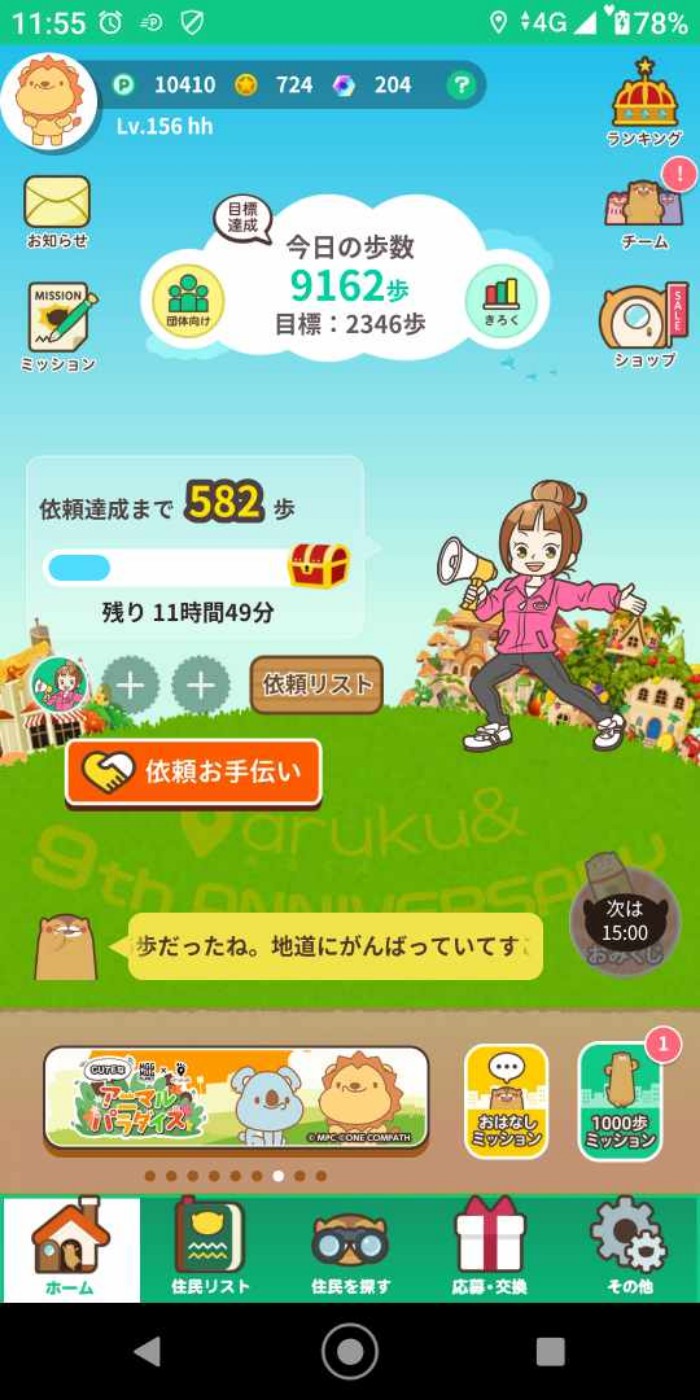This screenshot has width=700, height=1400.
Task: Open the 依頼リスト request list
Action: point(316,685)
